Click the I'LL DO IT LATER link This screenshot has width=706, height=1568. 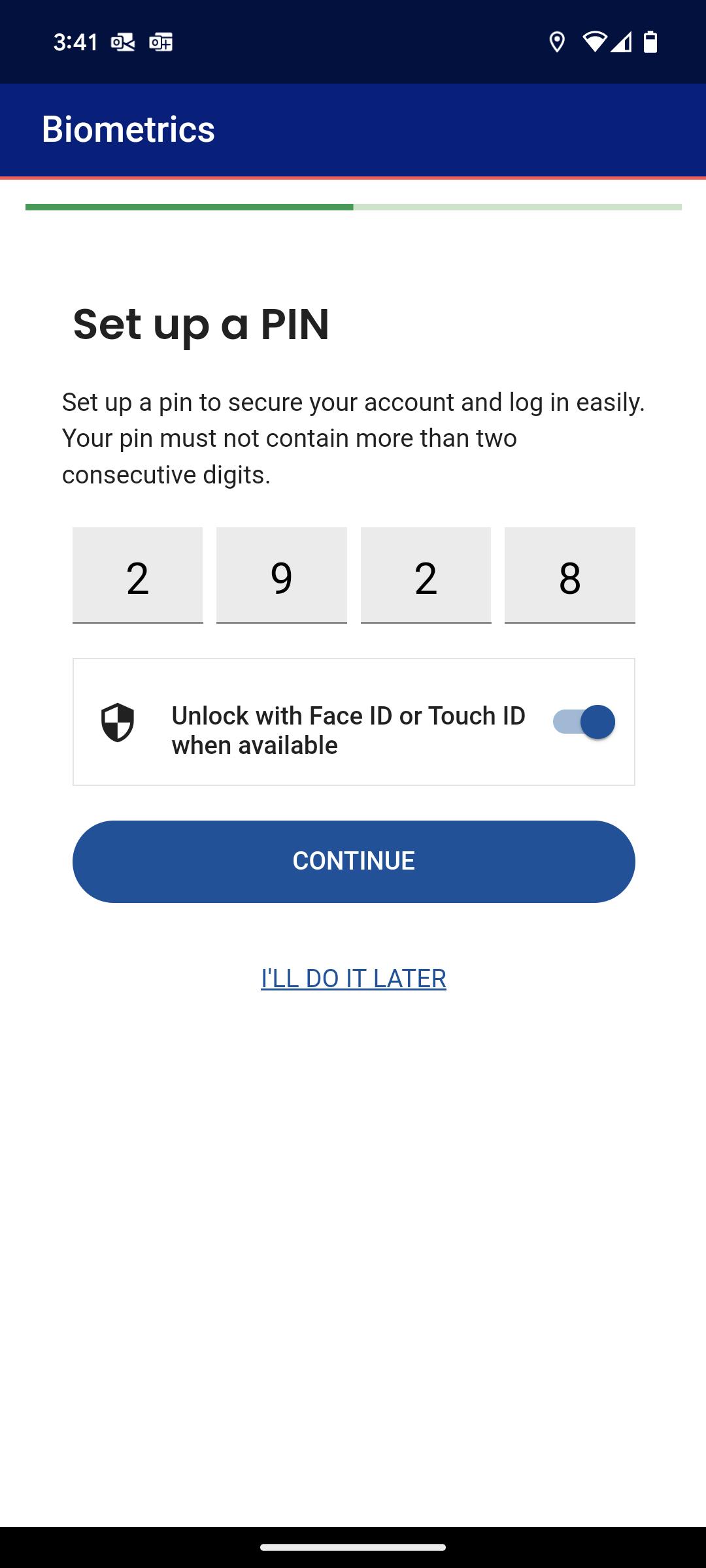(x=353, y=977)
